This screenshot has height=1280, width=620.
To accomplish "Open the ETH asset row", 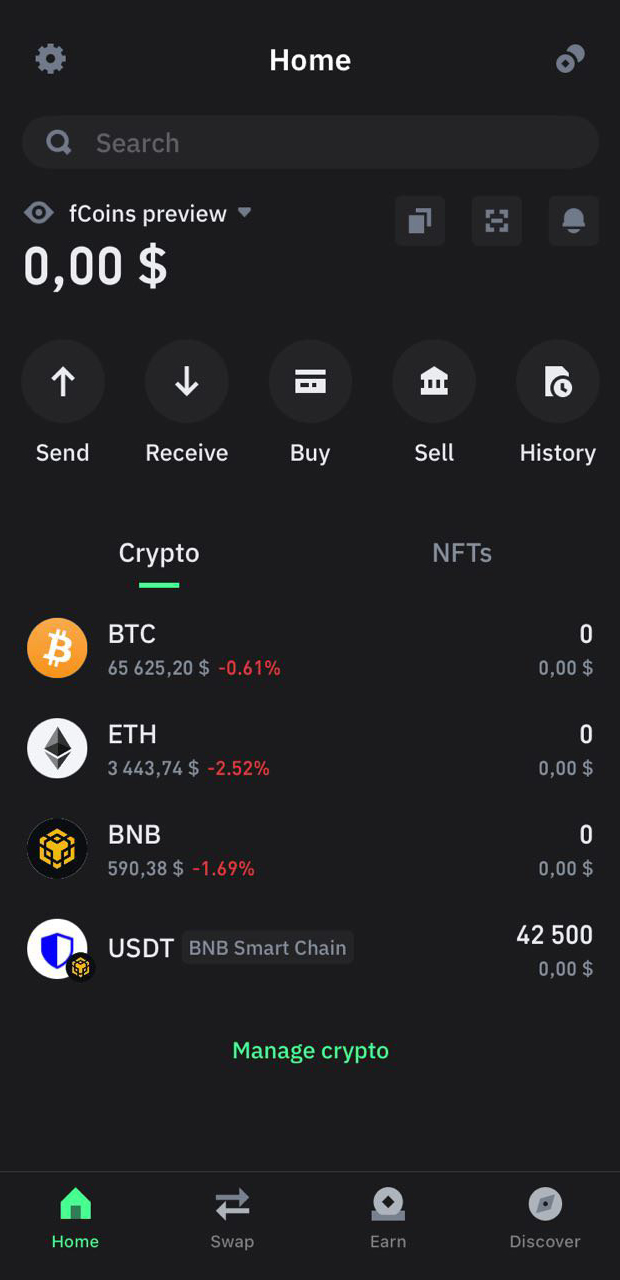I will click(310, 749).
